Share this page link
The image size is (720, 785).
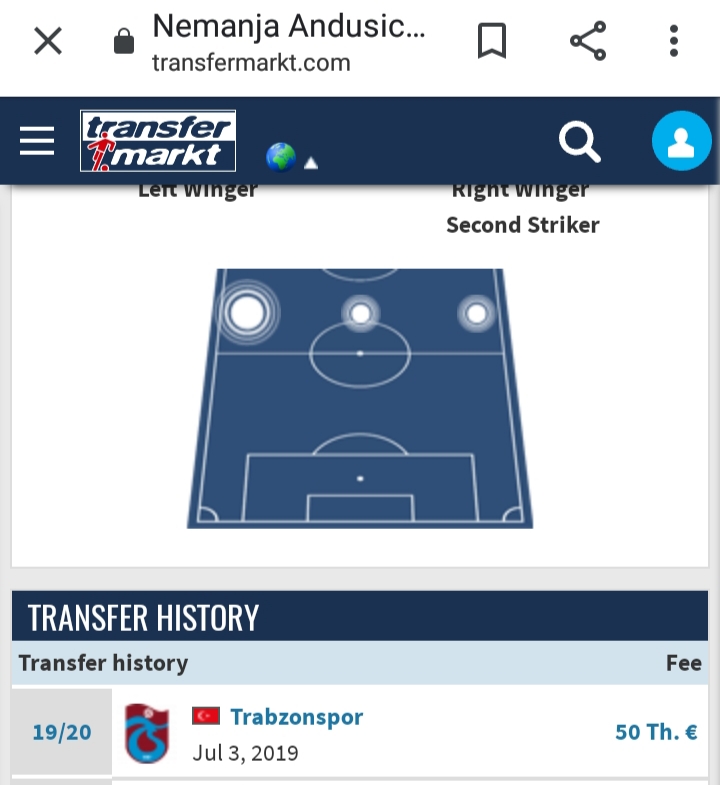588,42
